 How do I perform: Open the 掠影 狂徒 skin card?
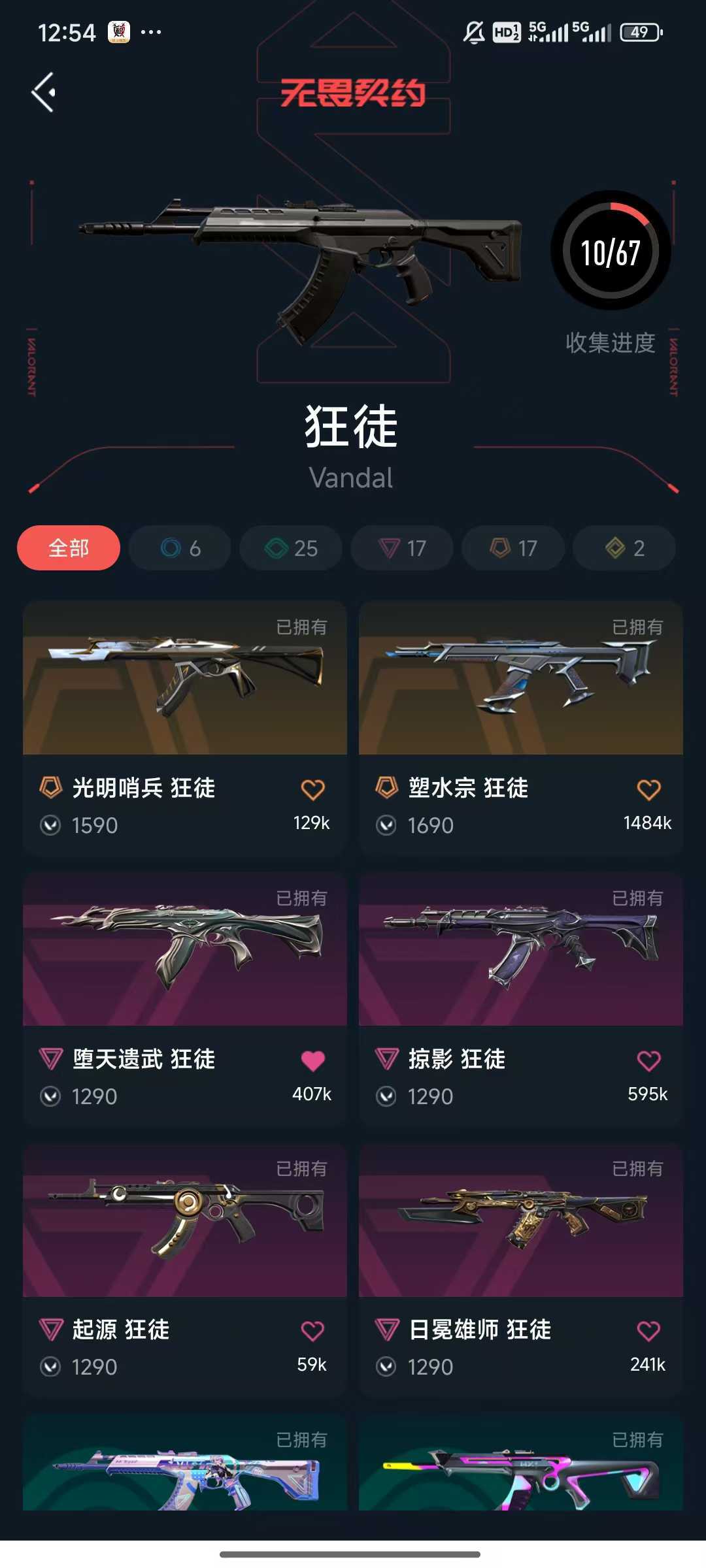tap(521, 998)
